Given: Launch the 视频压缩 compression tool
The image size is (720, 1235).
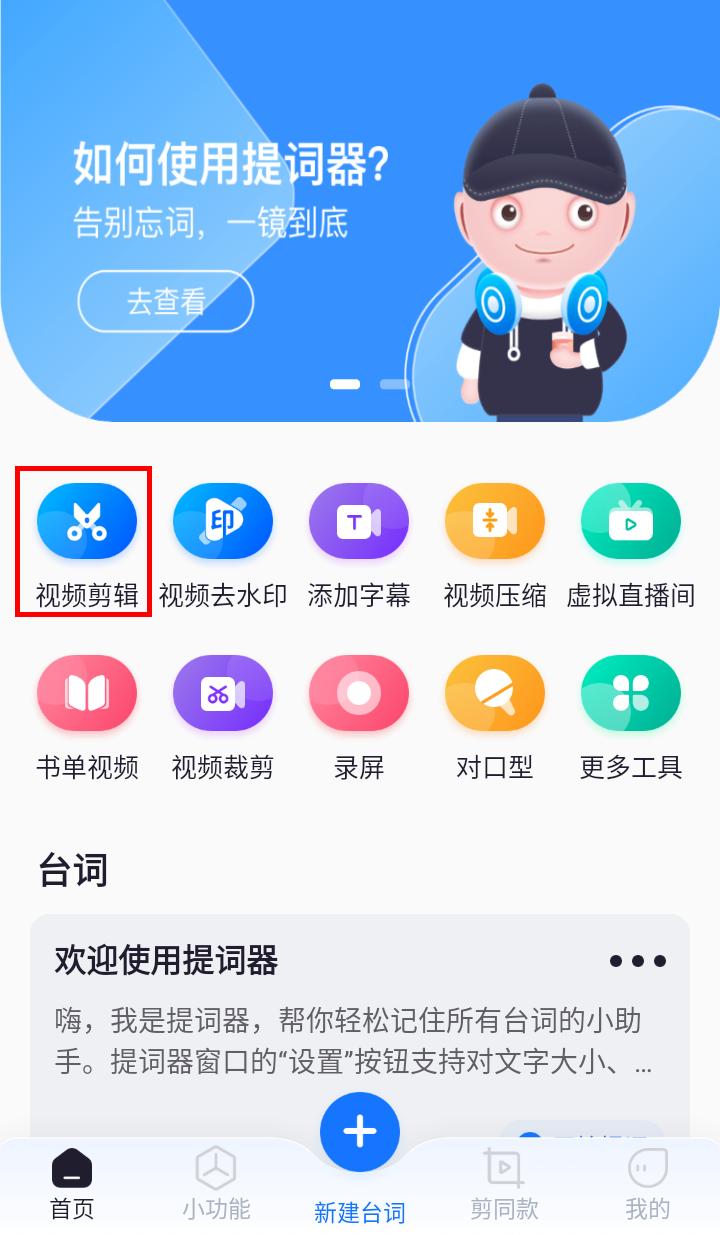Looking at the screenshot, I should (495, 520).
